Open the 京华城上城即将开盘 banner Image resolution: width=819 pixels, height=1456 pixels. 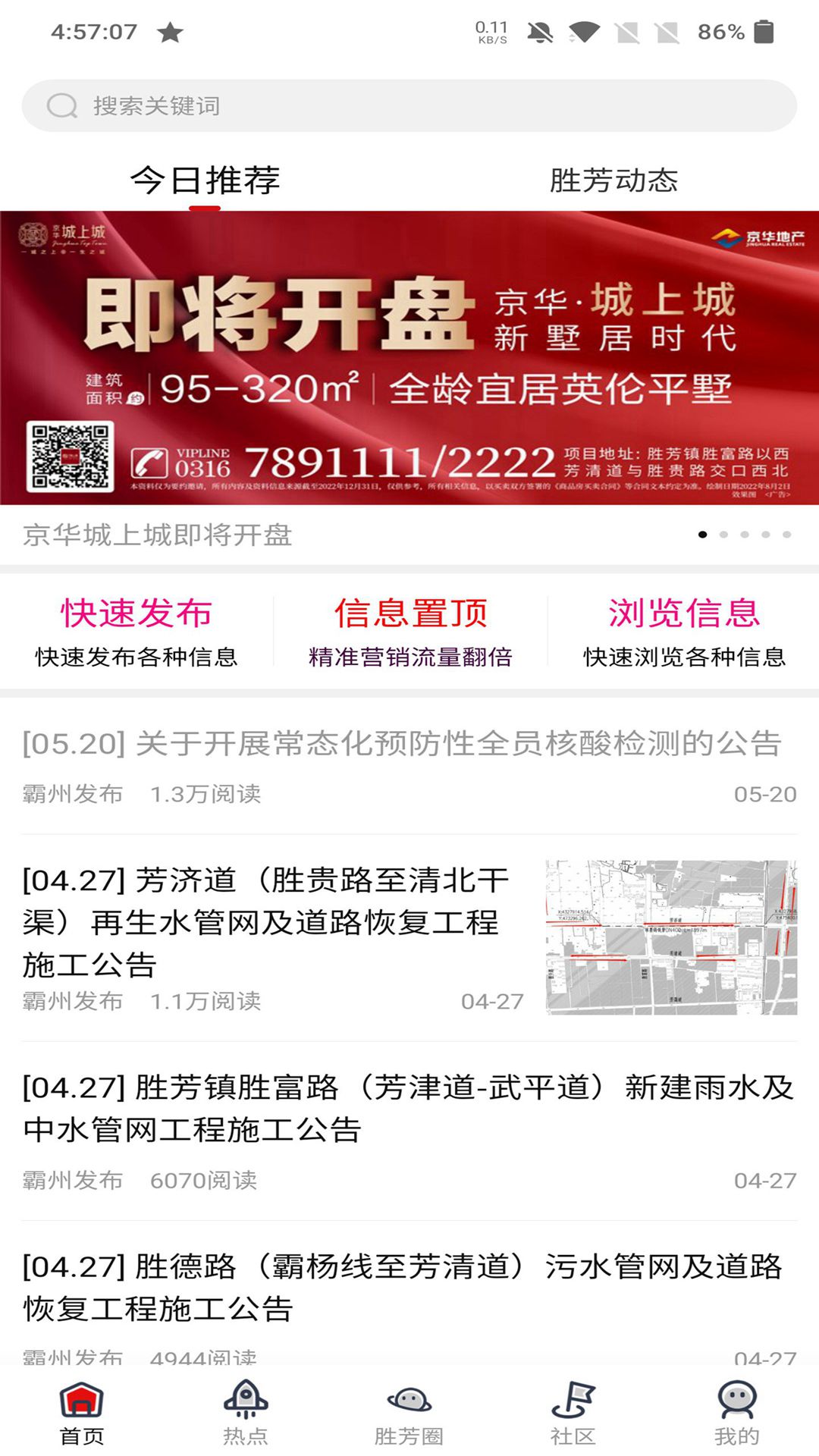tap(409, 357)
